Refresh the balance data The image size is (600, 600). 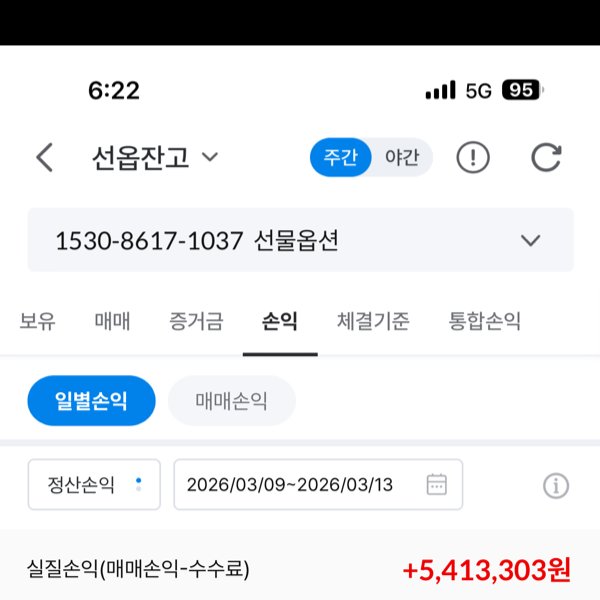coord(546,158)
